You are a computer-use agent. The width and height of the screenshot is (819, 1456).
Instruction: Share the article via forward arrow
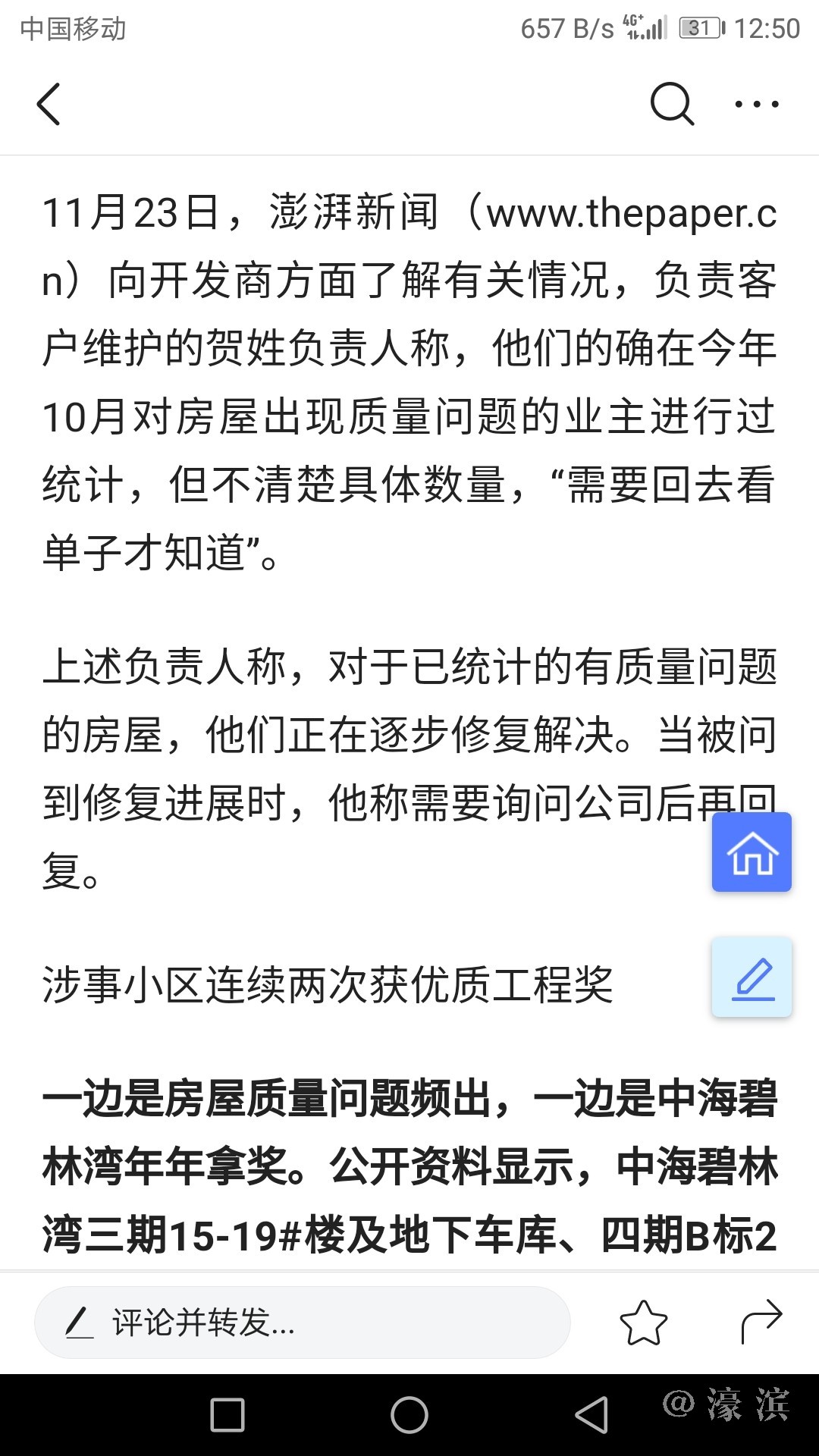(x=761, y=1321)
